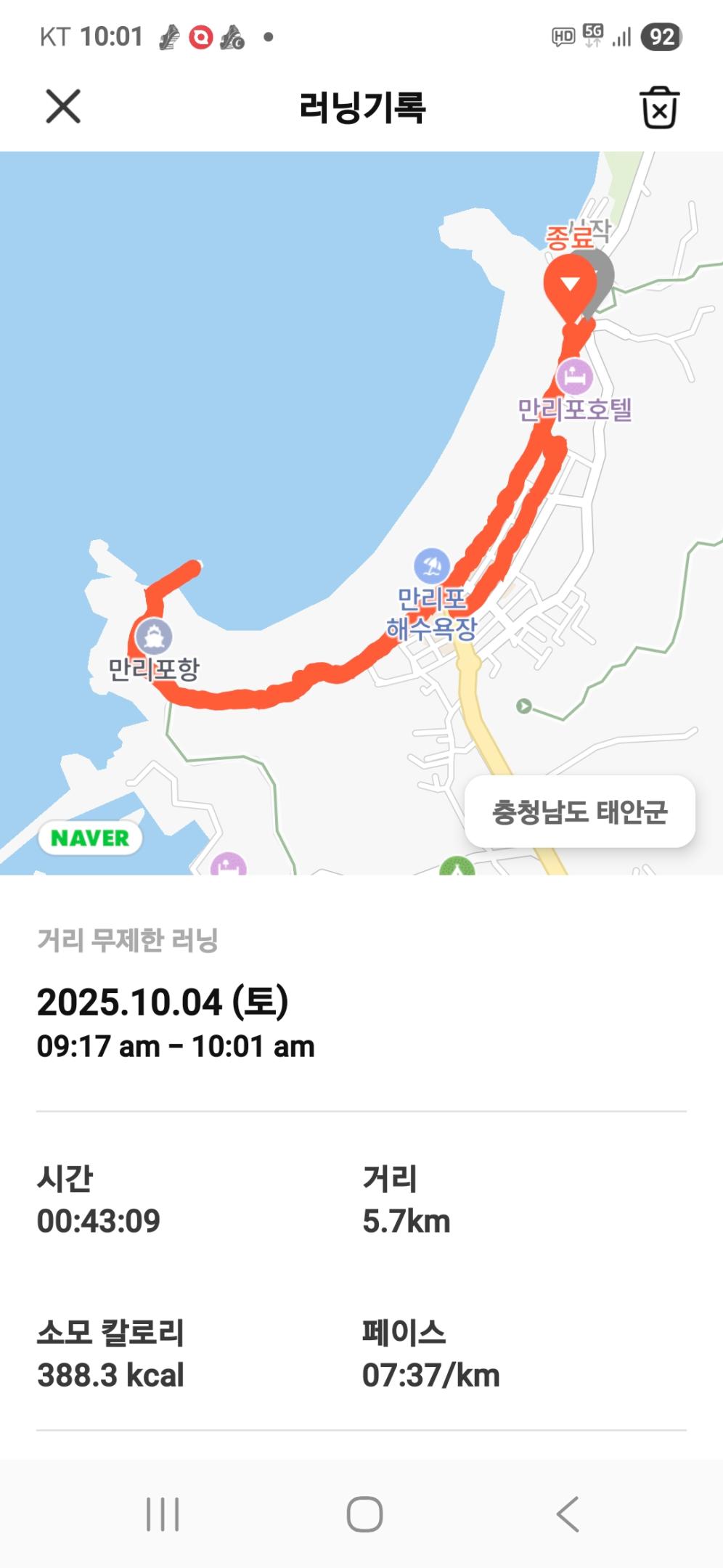Go back with the system back button
Viewport: 723px width, 1568px height.
[x=568, y=1514]
